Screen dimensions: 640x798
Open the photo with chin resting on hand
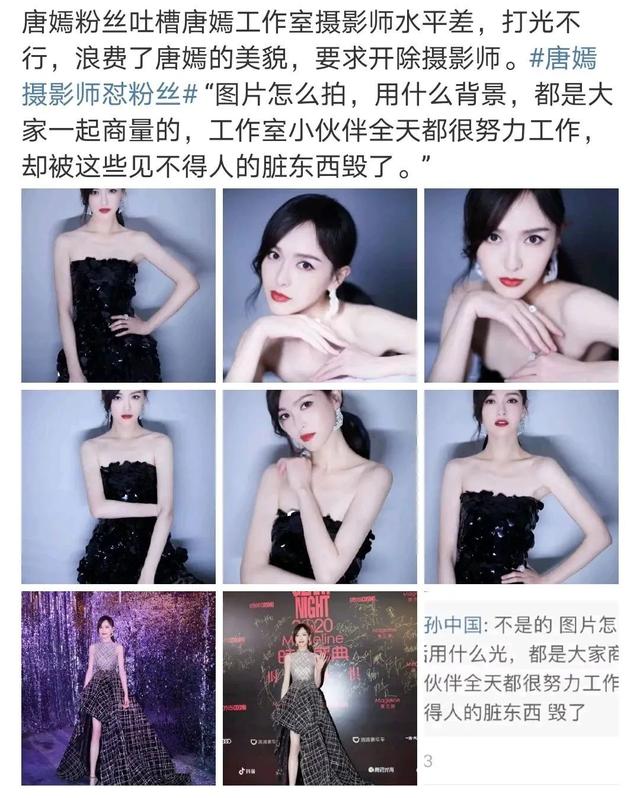521,285
